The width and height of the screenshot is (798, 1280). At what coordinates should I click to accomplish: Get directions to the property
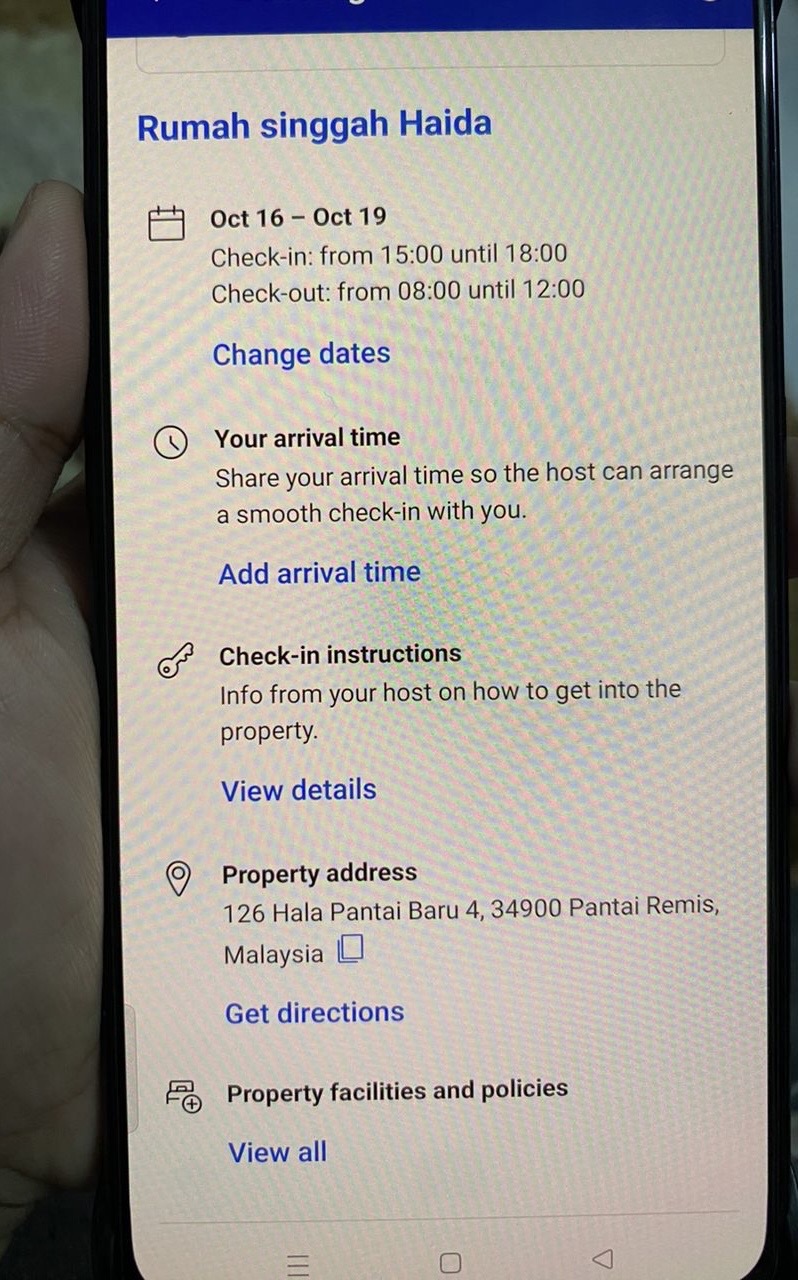pos(314,1012)
